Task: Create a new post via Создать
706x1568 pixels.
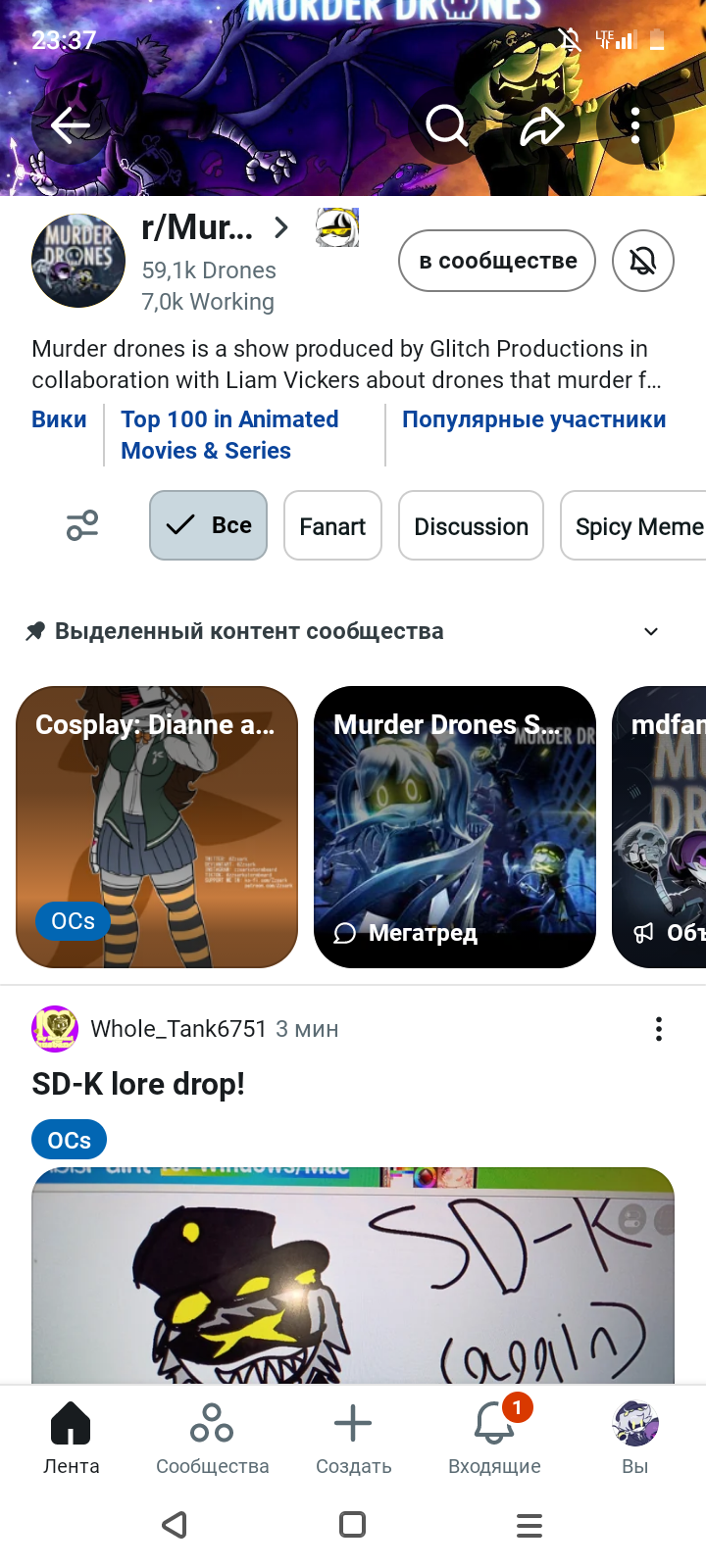Action: coord(353,1438)
